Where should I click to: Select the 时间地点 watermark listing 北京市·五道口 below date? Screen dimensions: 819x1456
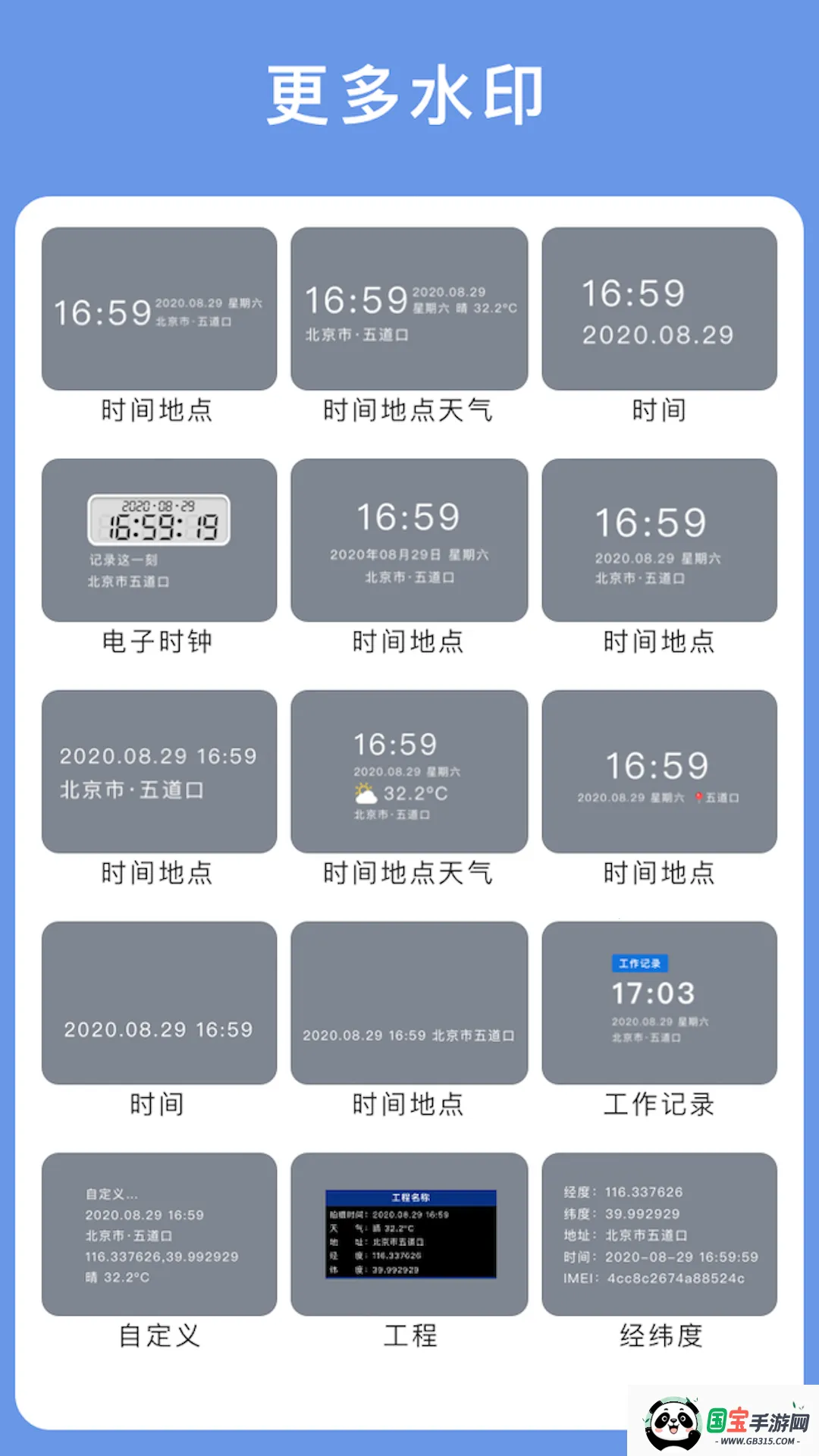click(x=660, y=538)
